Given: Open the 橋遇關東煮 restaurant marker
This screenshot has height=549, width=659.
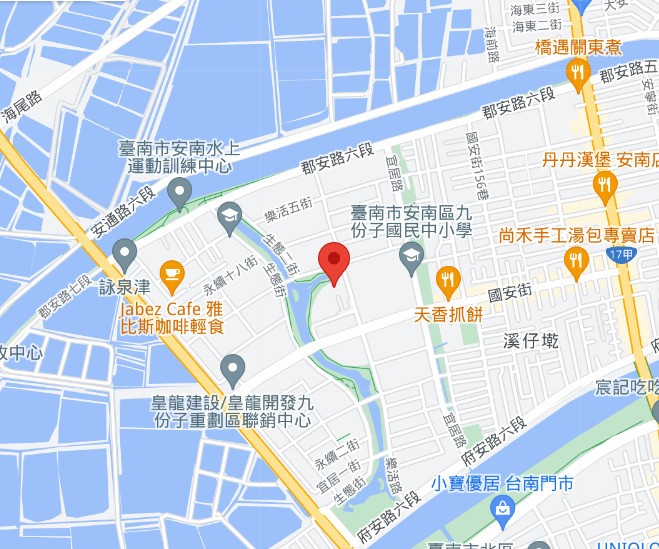Looking at the screenshot, I should [x=577, y=73].
